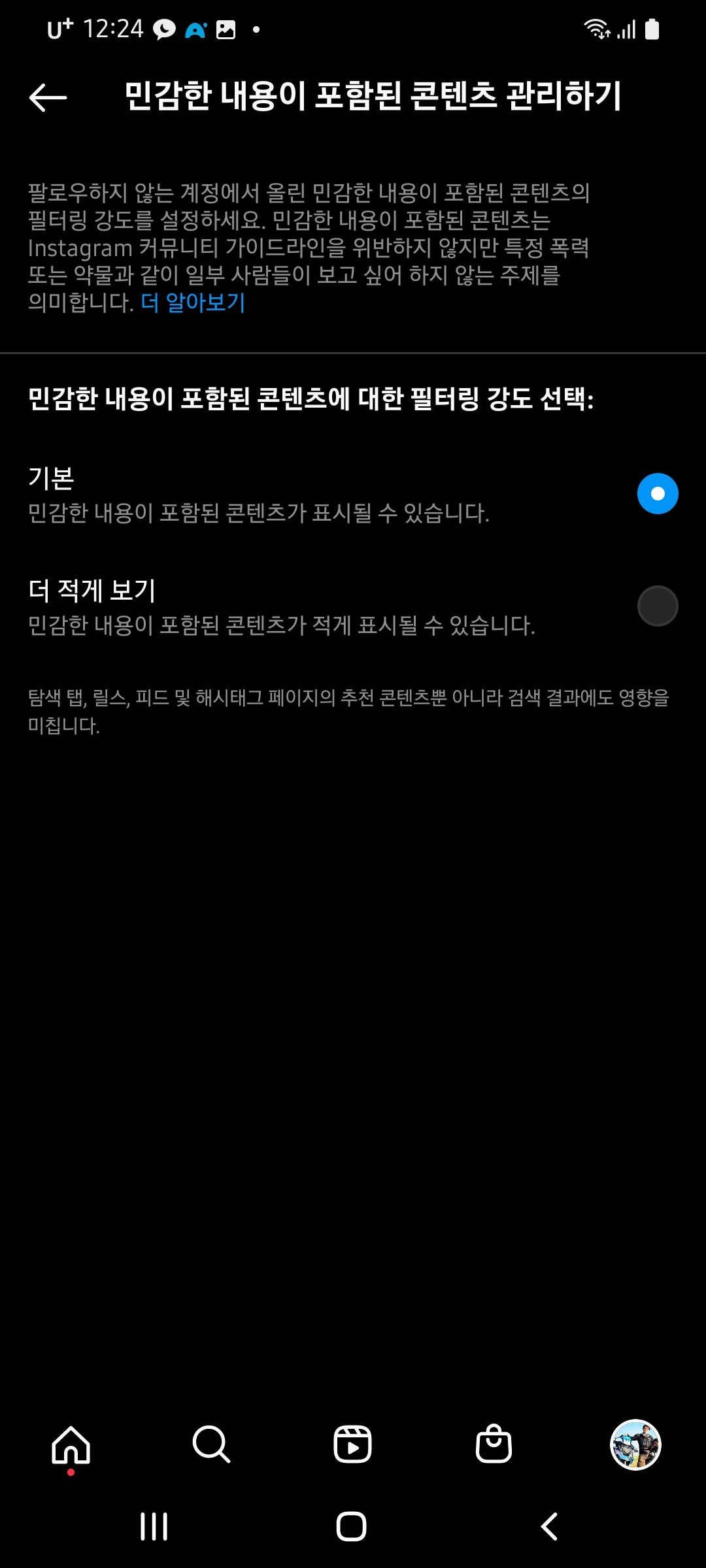Go back using the top arrow
Image resolution: width=706 pixels, height=1568 pixels.
(48, 97)
